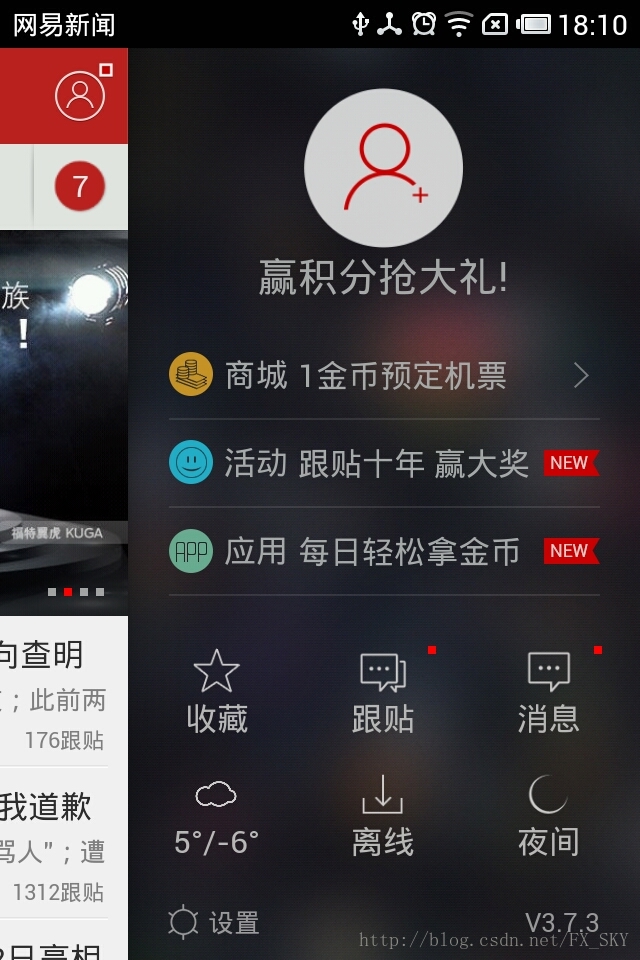Open 商城 1金币预定机票 row
This screenshot has height=960, width=640.
tap(384, 376)
